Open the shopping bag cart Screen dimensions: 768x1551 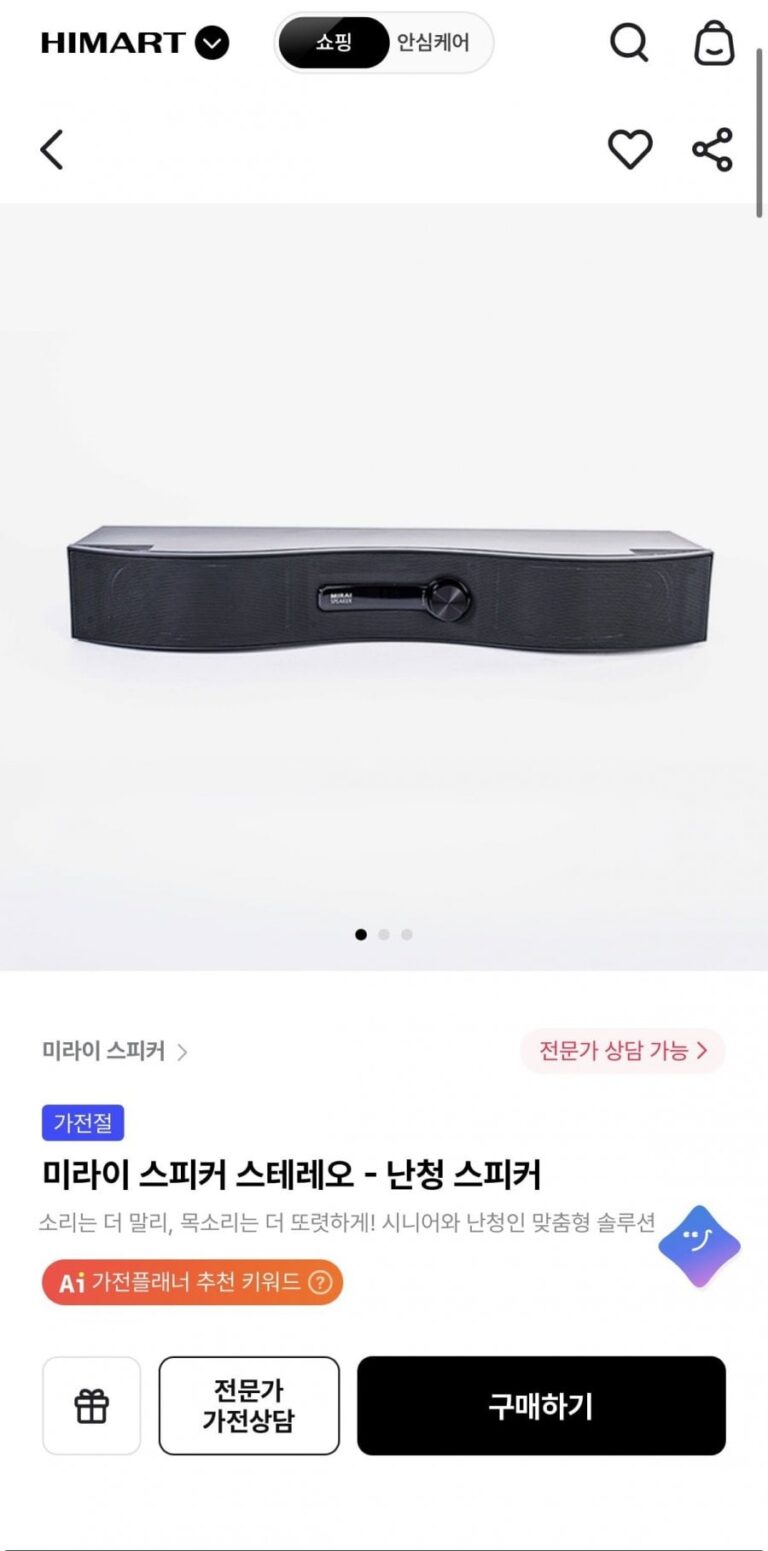click(x=714, y=43)
